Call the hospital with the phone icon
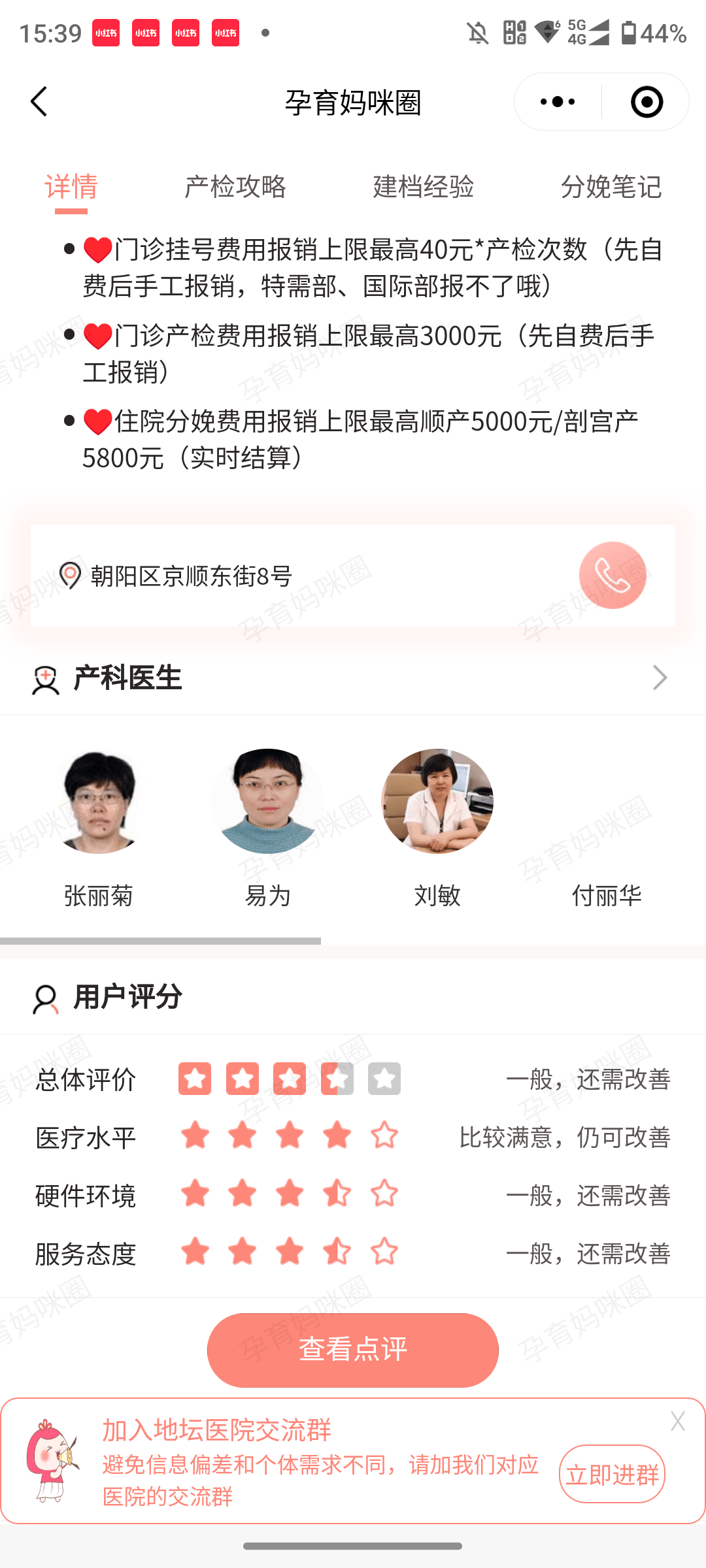Viewport: 706px width, 1568px height. (x=613, y=576)
